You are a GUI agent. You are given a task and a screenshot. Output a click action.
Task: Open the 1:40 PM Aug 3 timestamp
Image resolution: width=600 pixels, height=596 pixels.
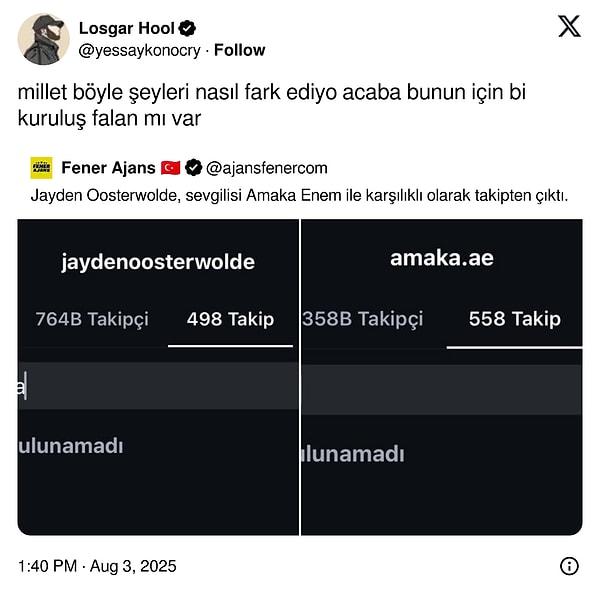[x=97, y=566]
